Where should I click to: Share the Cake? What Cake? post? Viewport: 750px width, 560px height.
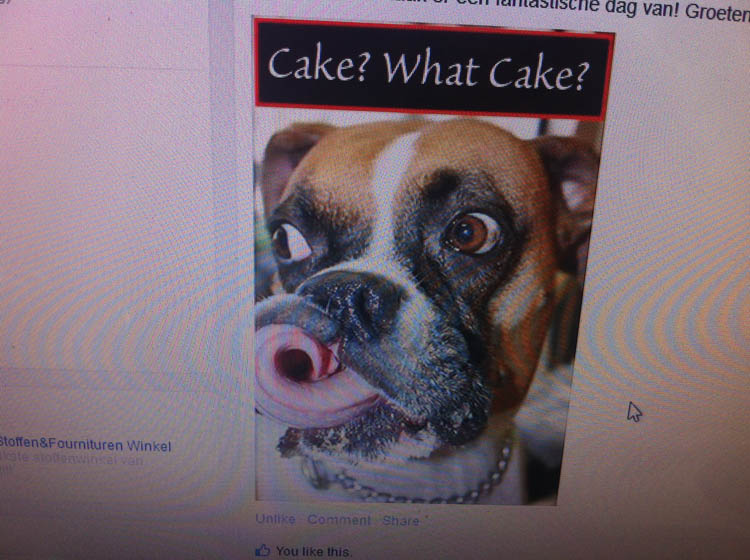tap(401, 521)
